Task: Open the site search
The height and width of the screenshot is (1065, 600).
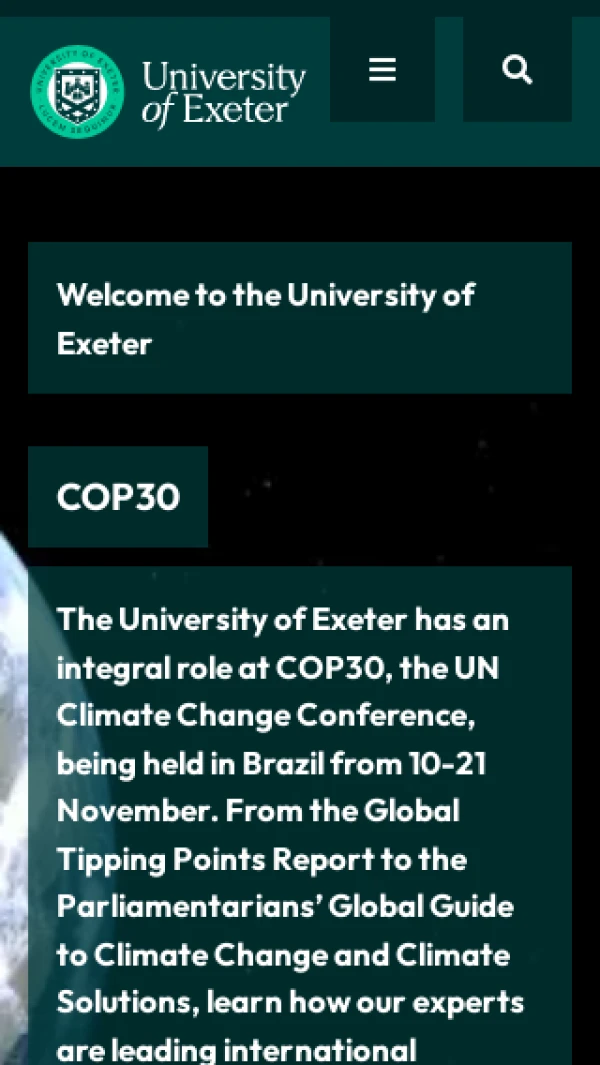Action: [517, 70]
